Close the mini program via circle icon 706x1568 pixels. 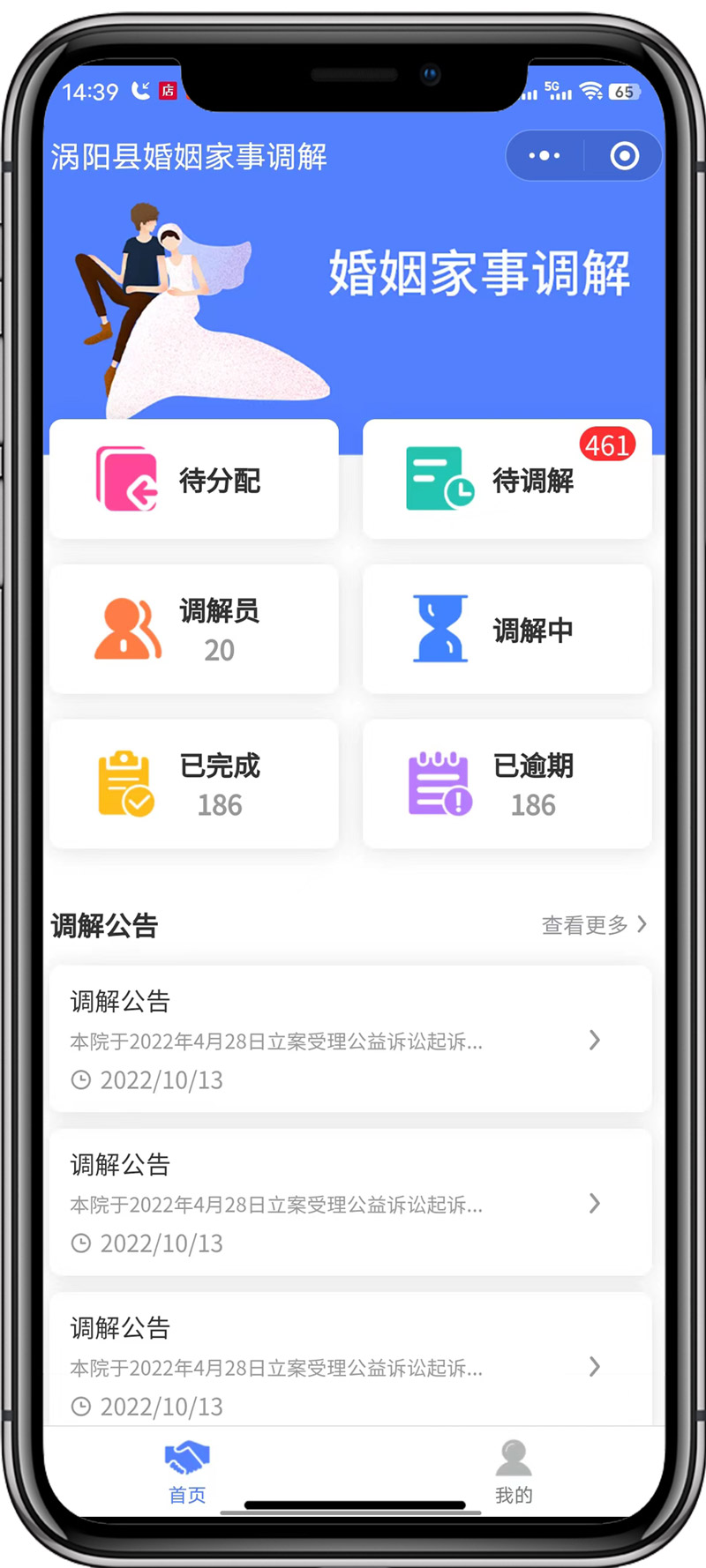(624, 156)
